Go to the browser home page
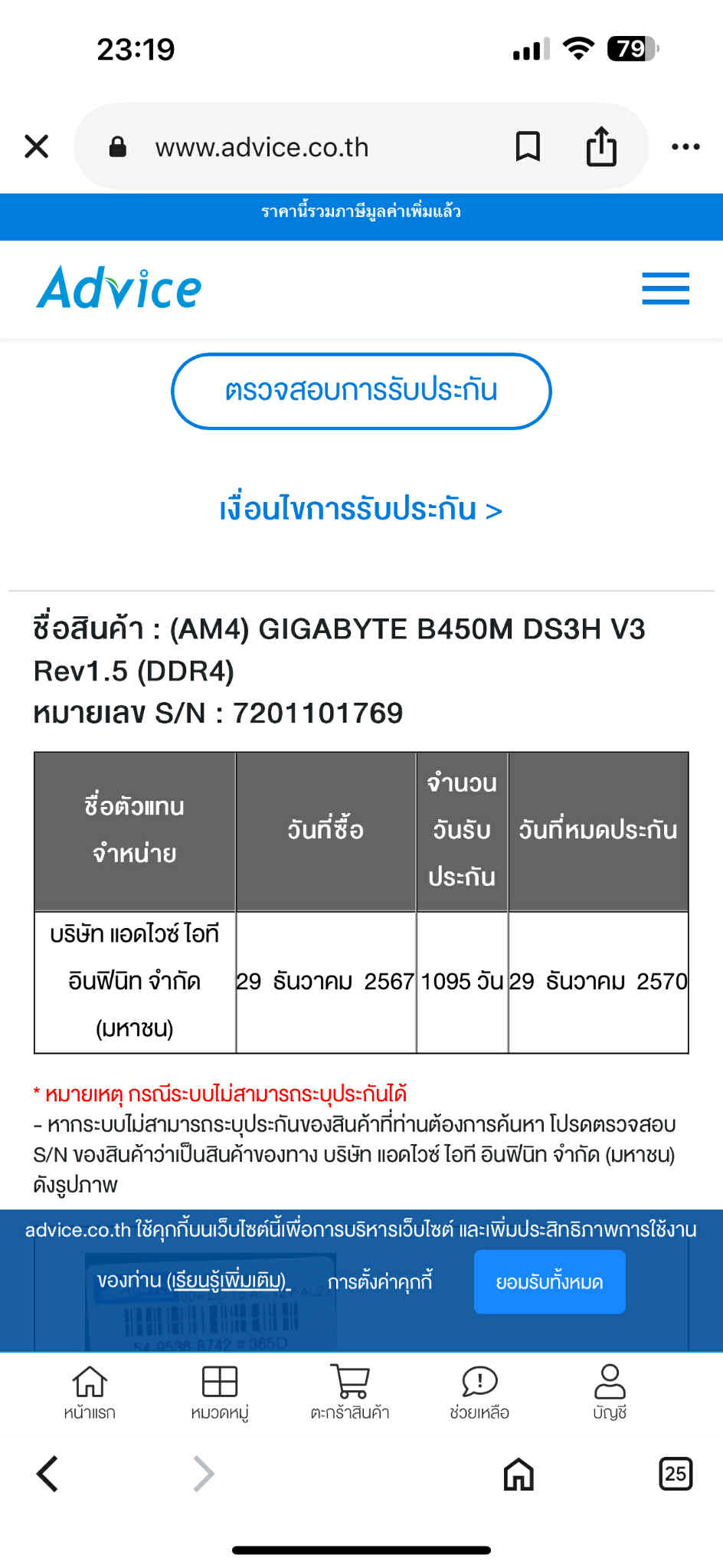This screenshot has height=1568, width=723. [x=519, y=1473]
